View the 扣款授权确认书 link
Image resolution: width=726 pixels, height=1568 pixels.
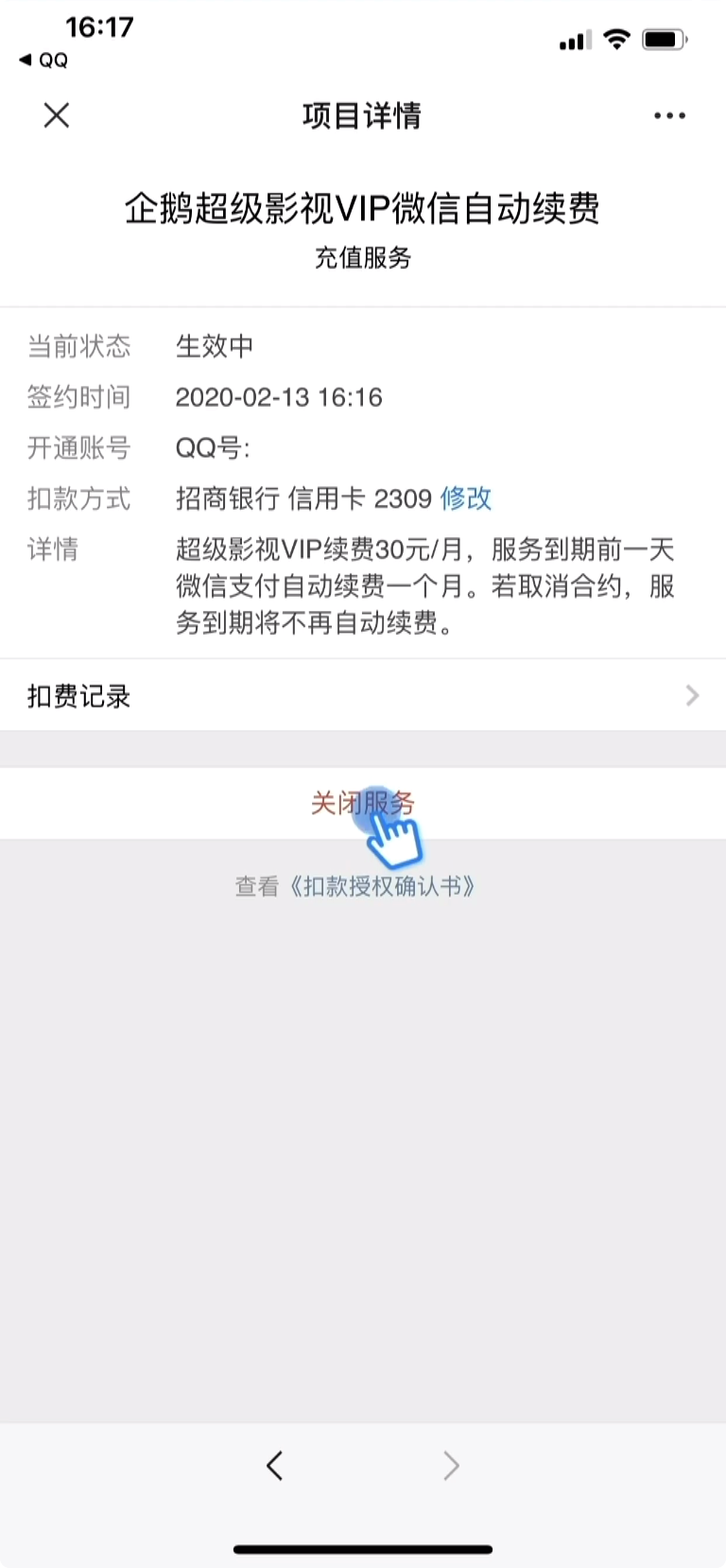point(381,886)
